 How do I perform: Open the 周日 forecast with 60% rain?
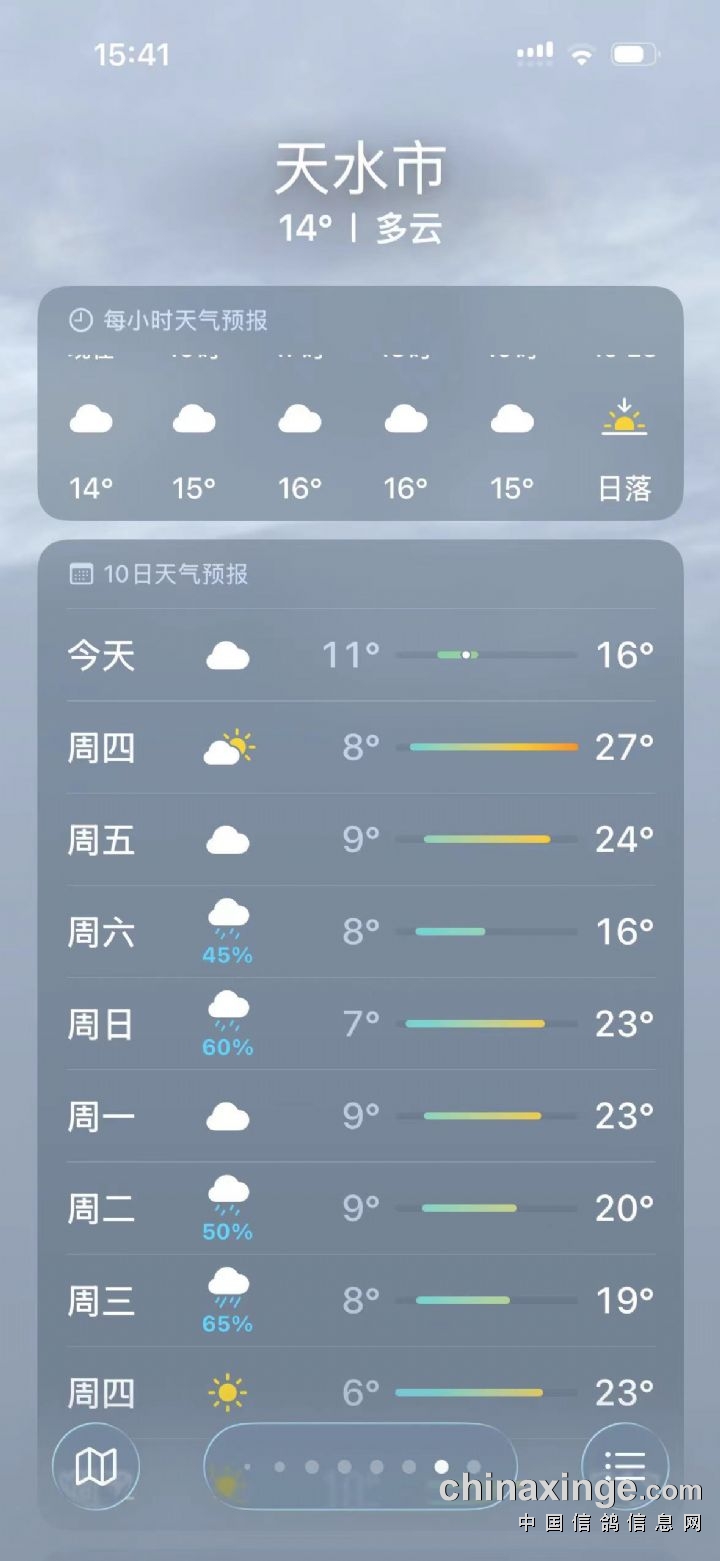[x=360, y=1024]
